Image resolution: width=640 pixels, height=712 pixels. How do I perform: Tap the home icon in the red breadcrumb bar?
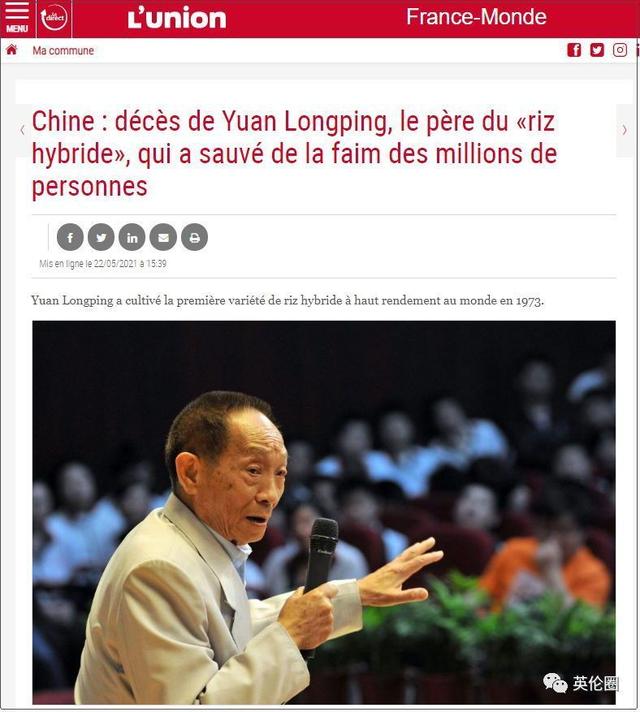(12, 50)
